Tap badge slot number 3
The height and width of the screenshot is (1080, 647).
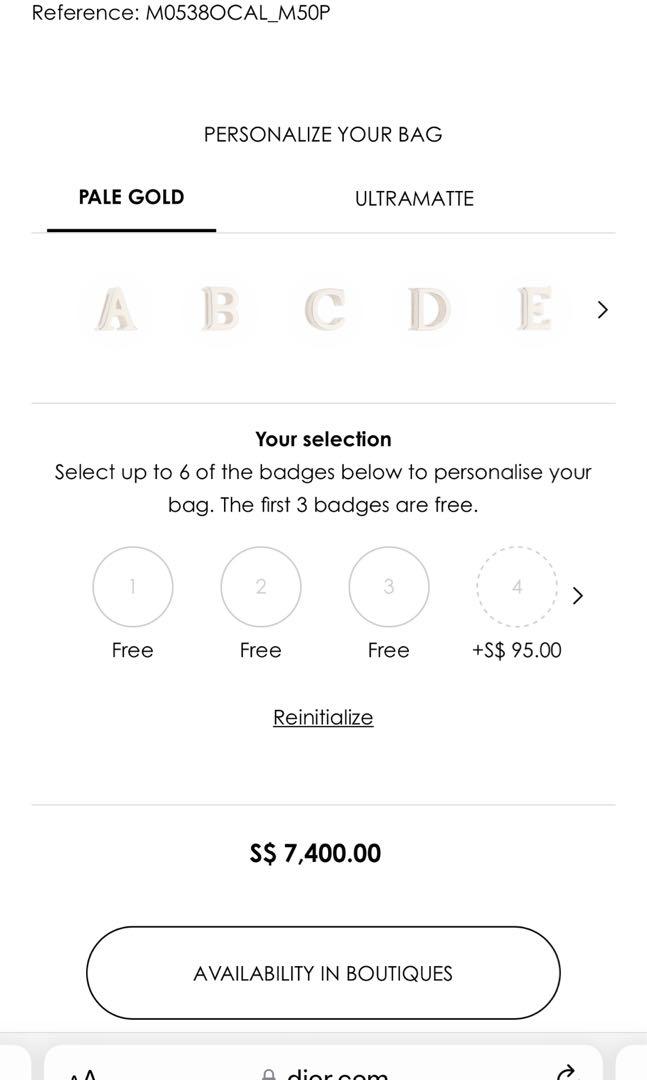click(x=389, y=587)
